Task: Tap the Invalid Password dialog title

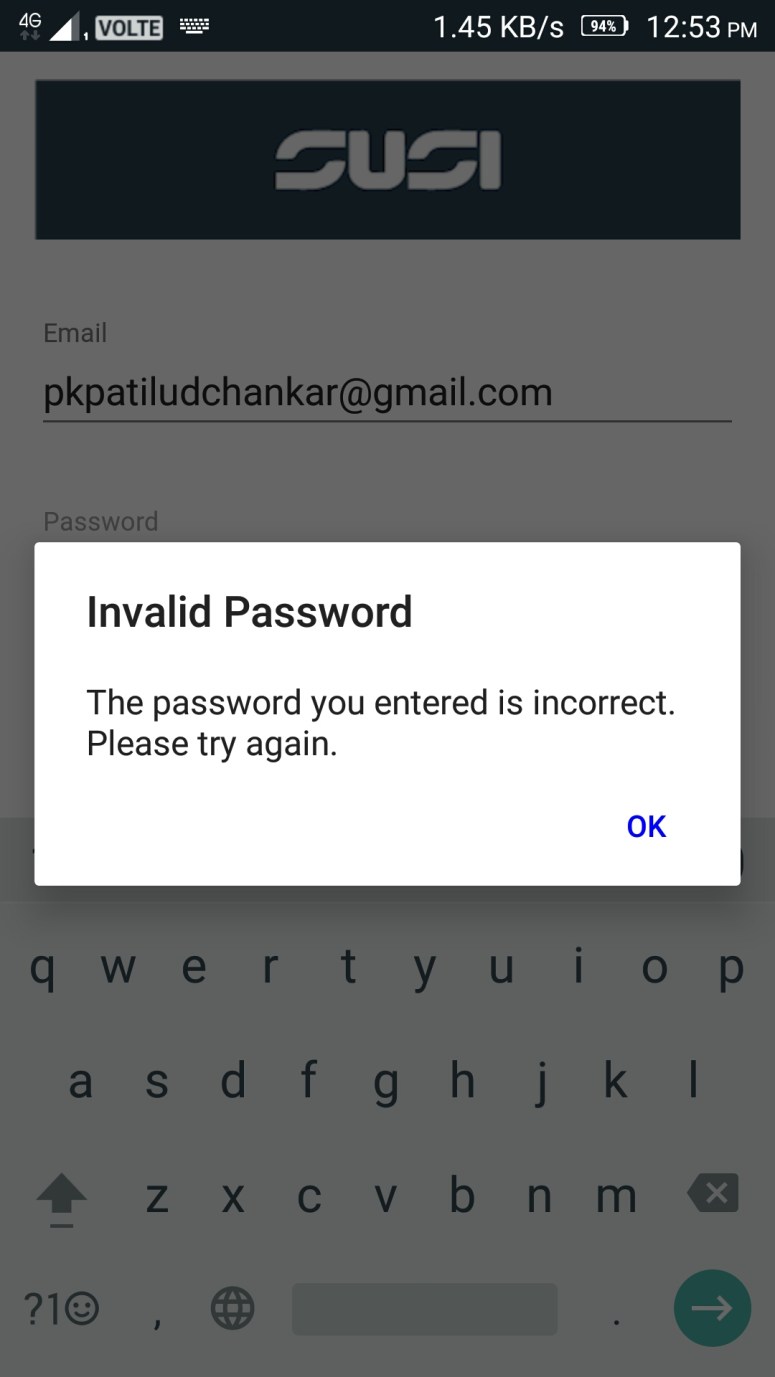Action: (x=249, y=611)
